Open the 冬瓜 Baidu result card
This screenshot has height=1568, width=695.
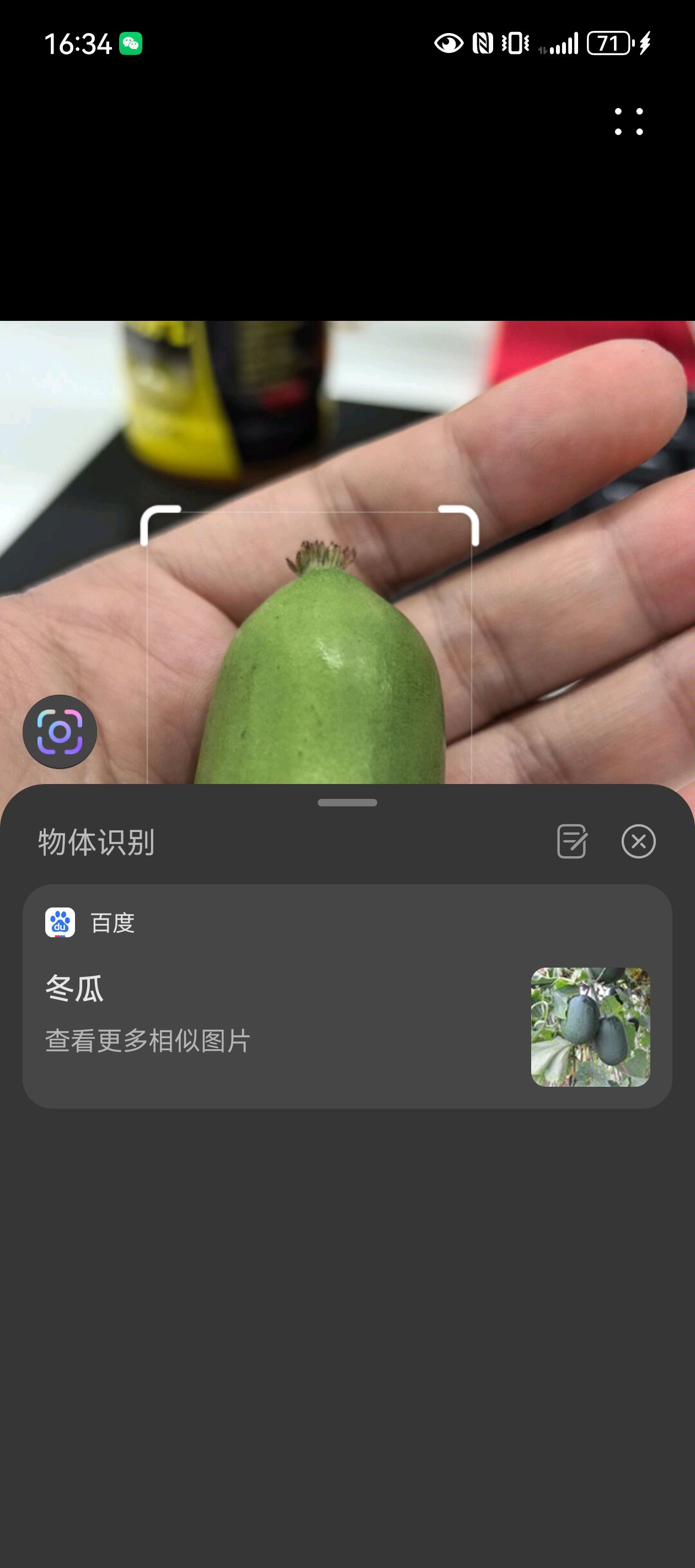coord(347,996)
